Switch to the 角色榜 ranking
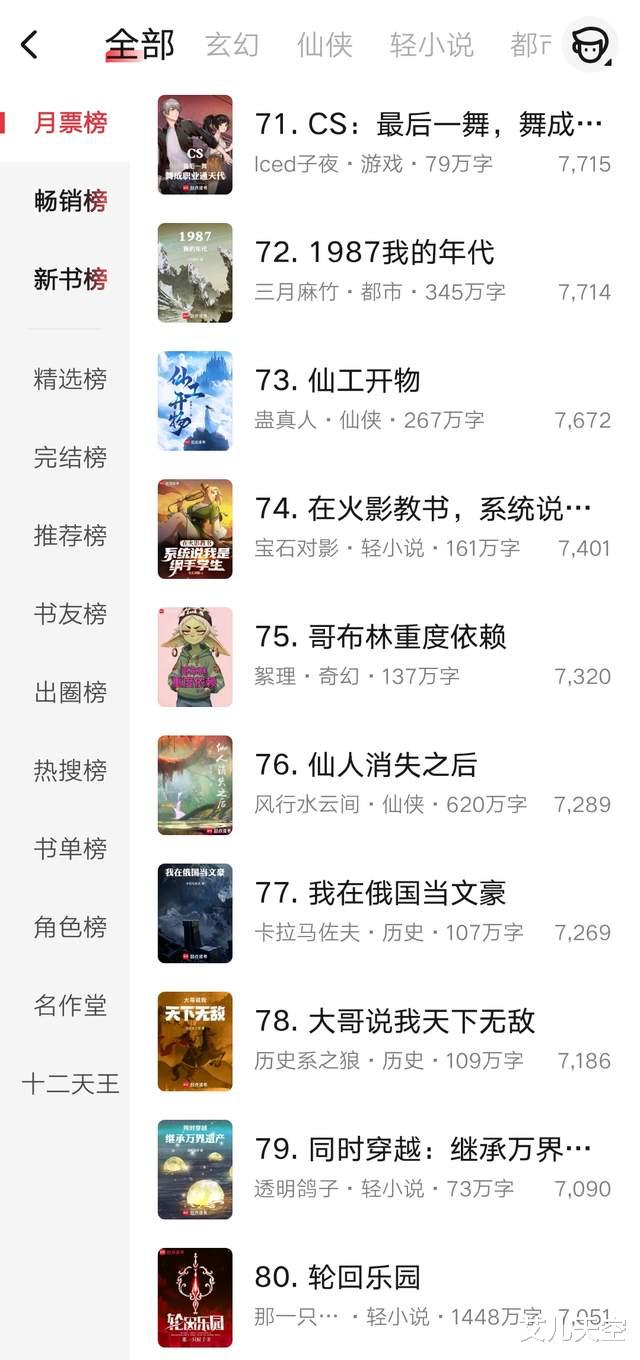The image size is (640, 1360). 70,927
